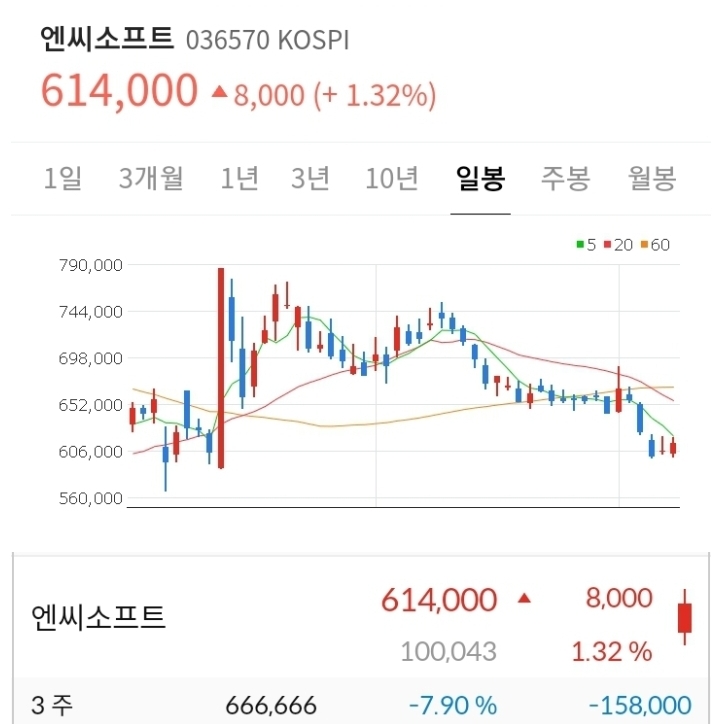Select the 3개월 chart range
This screenshot has height=724, width=720.
click(x=151, y=179)
